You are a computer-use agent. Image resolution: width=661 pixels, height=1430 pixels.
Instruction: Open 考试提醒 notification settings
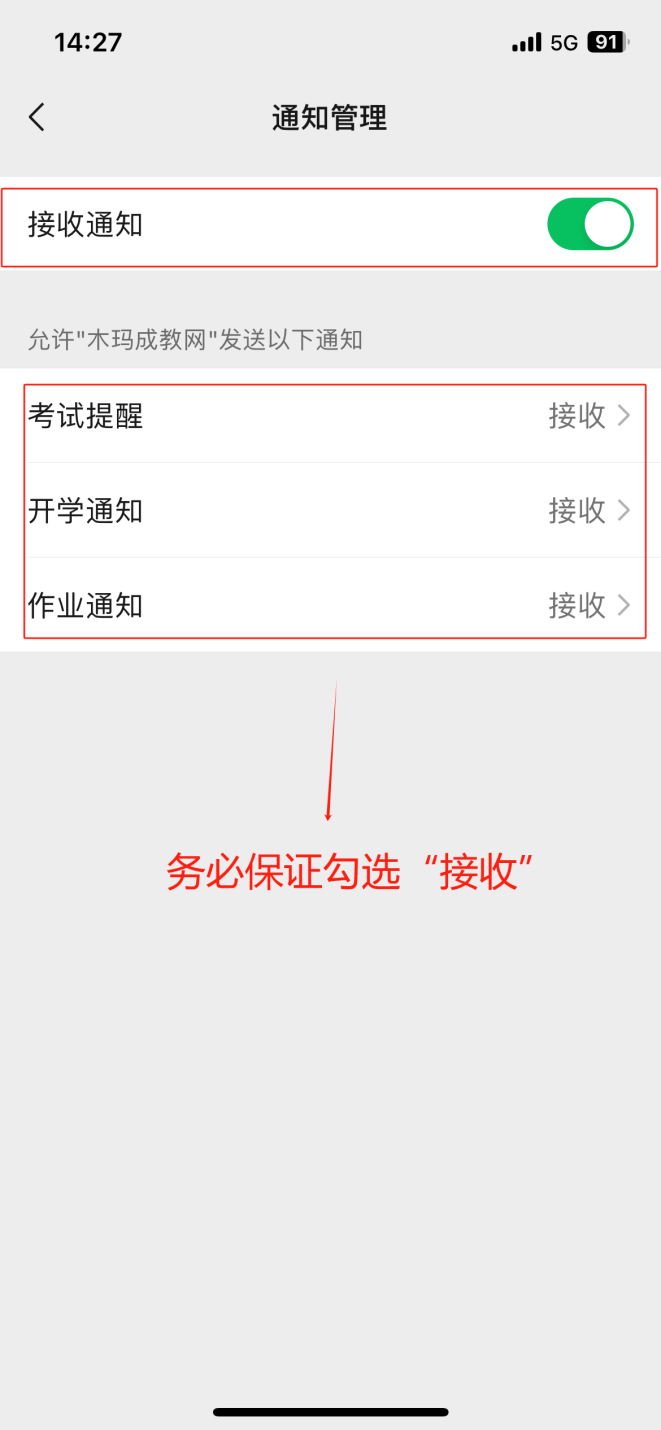click(330, 416)
